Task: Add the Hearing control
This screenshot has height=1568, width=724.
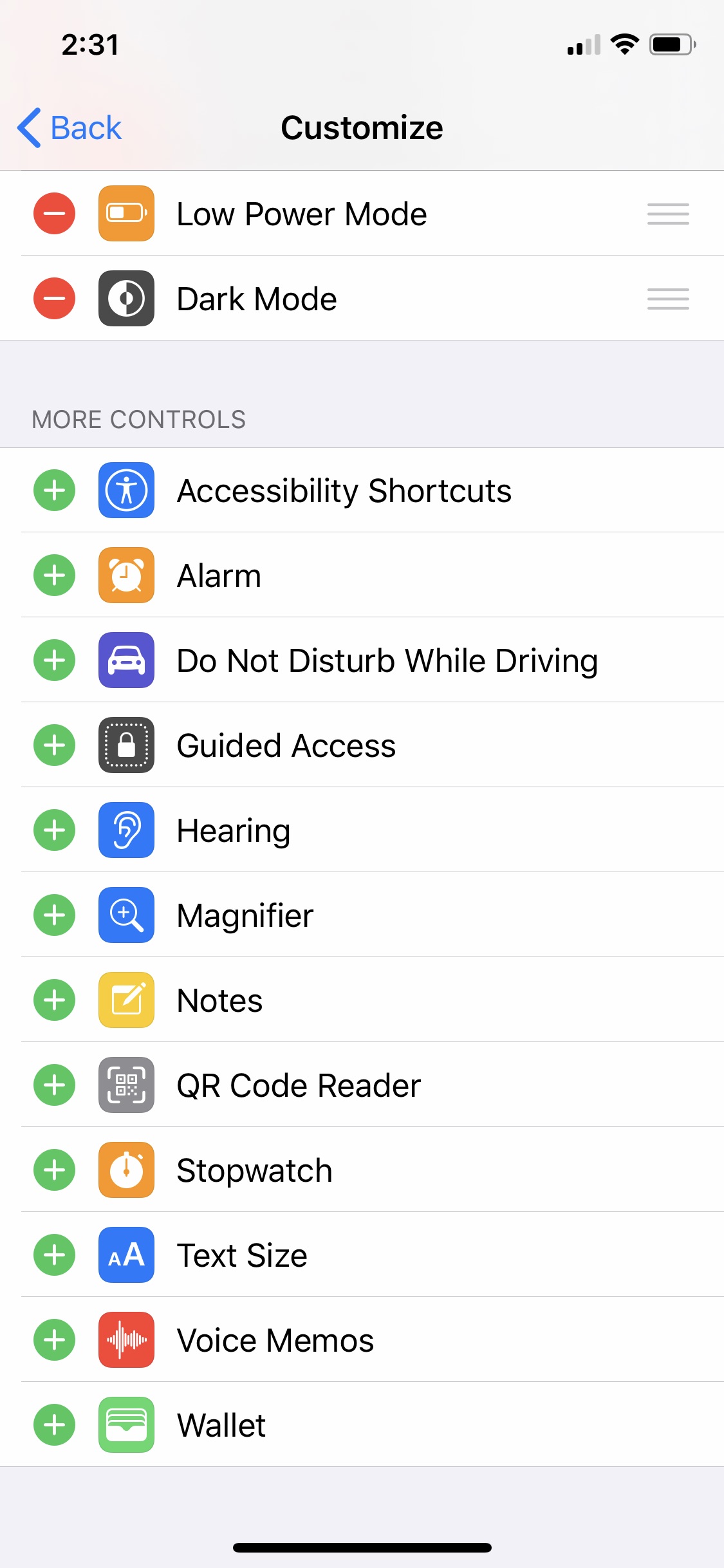Action: pos(55,830)
